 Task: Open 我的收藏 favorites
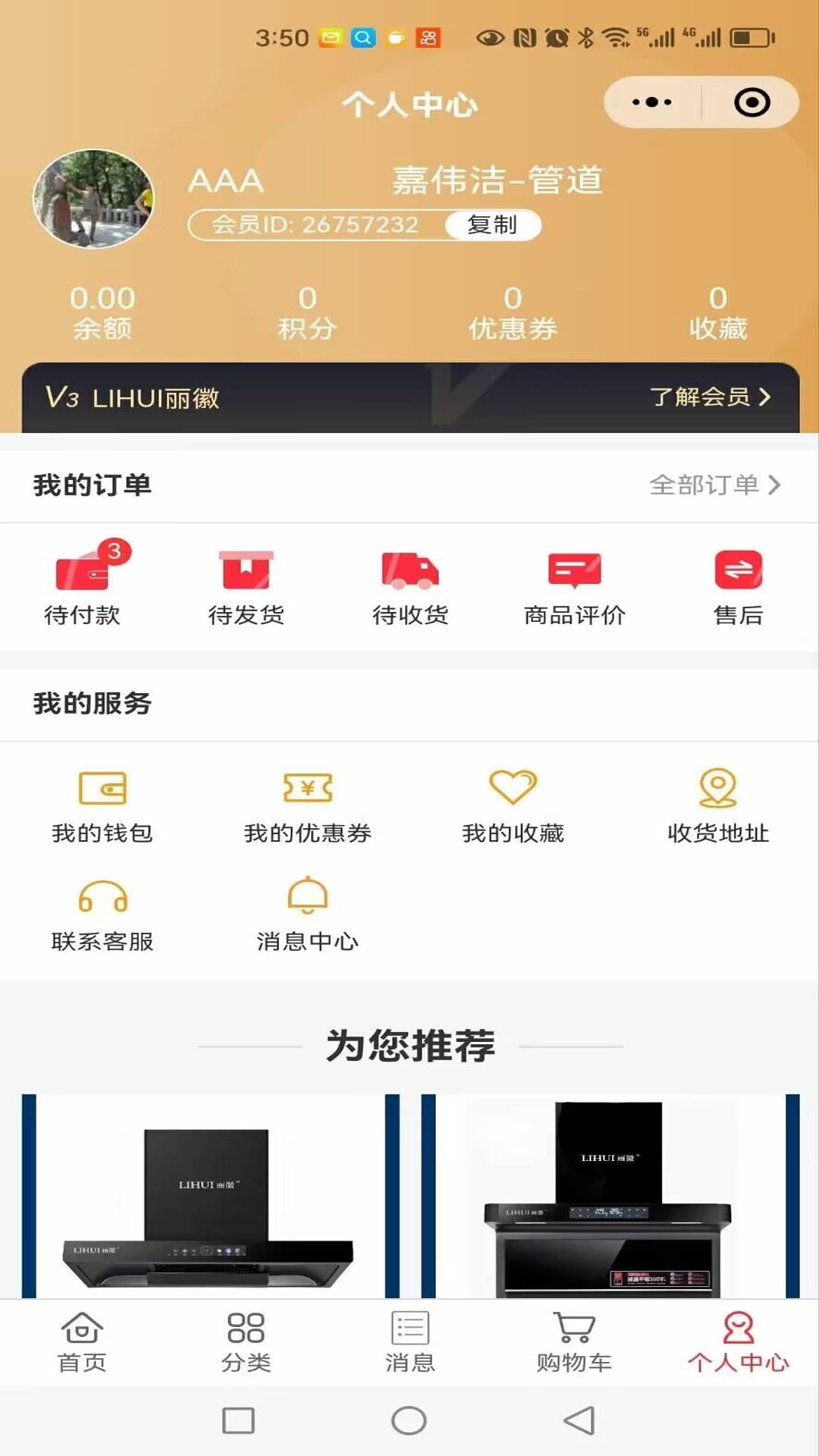point(513,807)
